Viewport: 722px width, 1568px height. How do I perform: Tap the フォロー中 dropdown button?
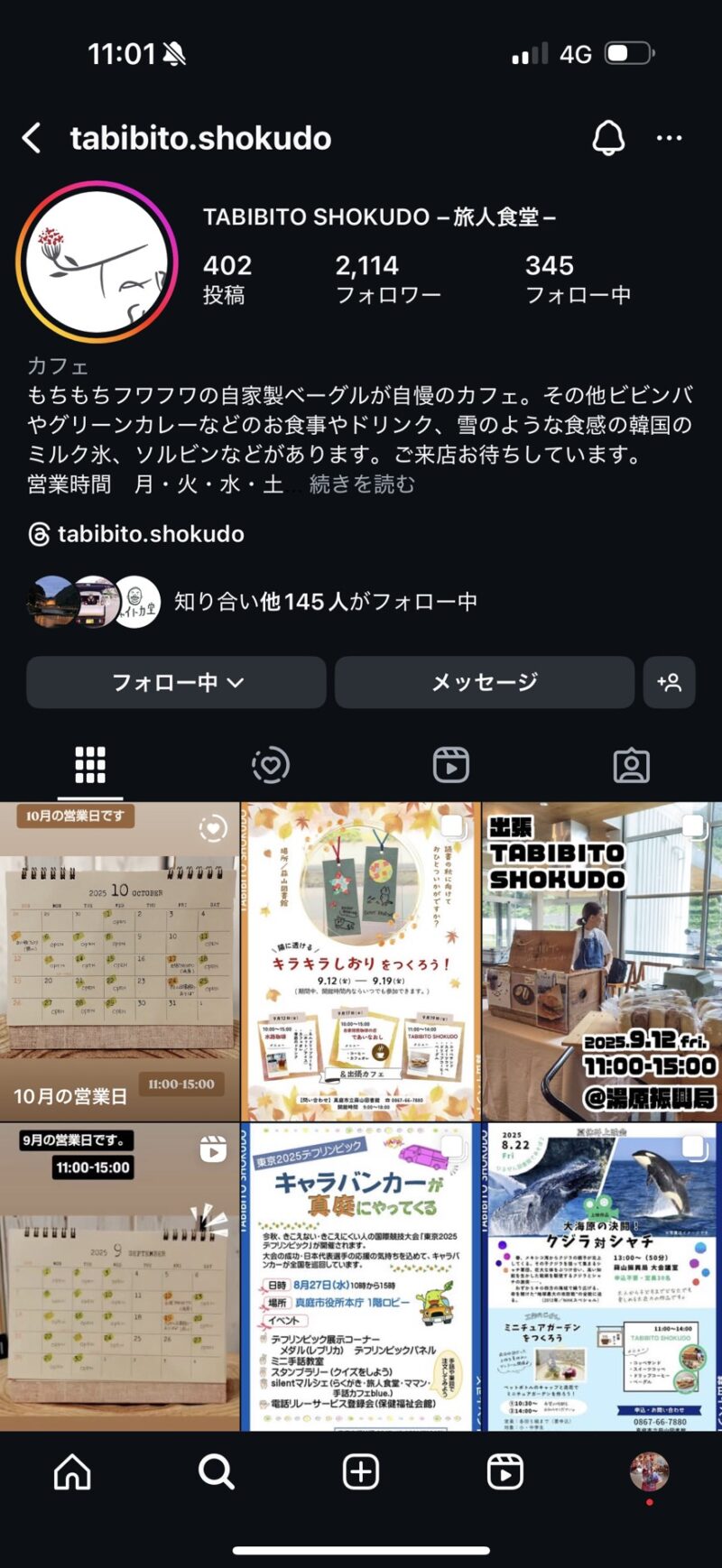coord(176,682)
